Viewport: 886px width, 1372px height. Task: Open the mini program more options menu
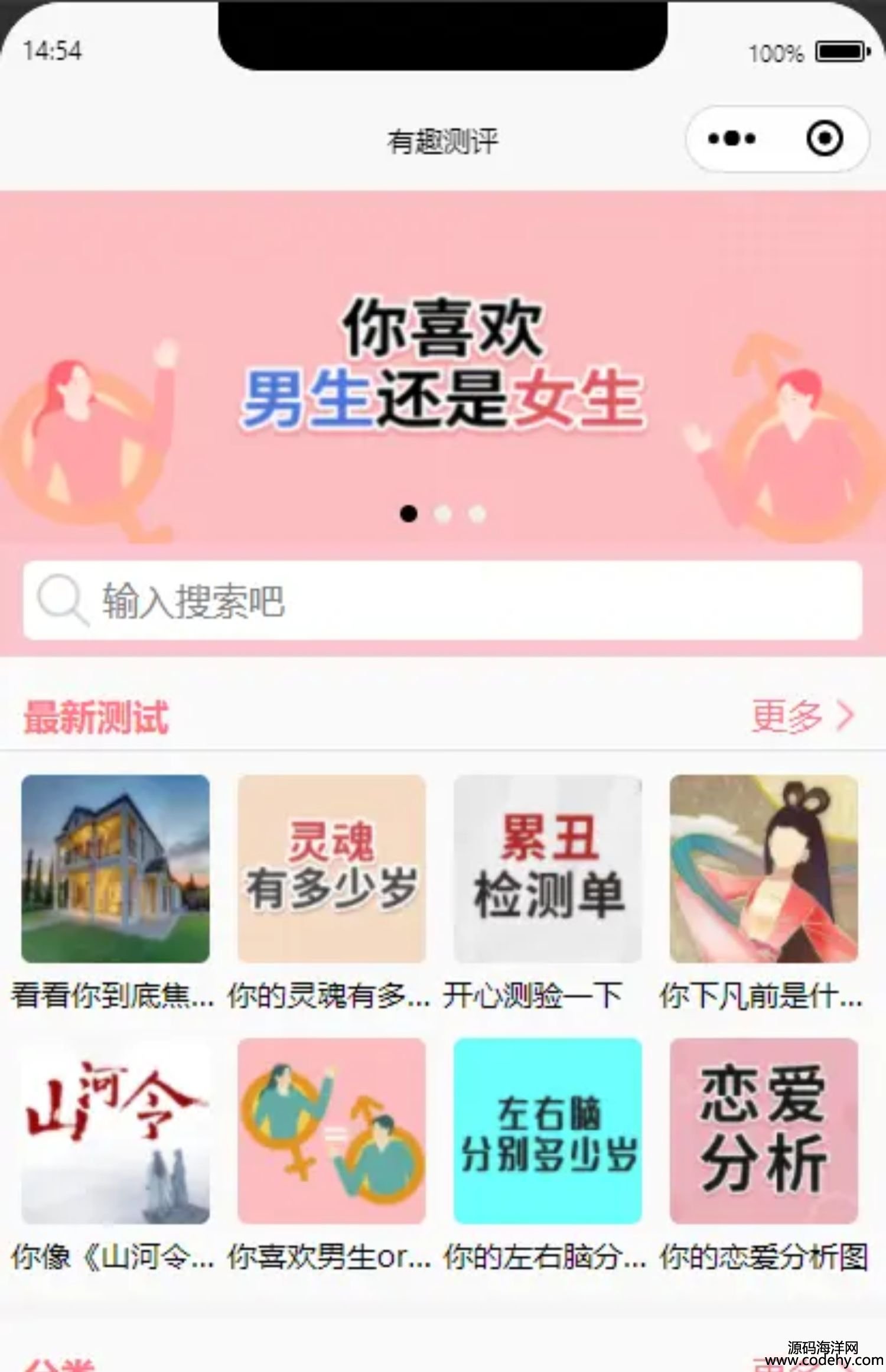click(732, 139)
